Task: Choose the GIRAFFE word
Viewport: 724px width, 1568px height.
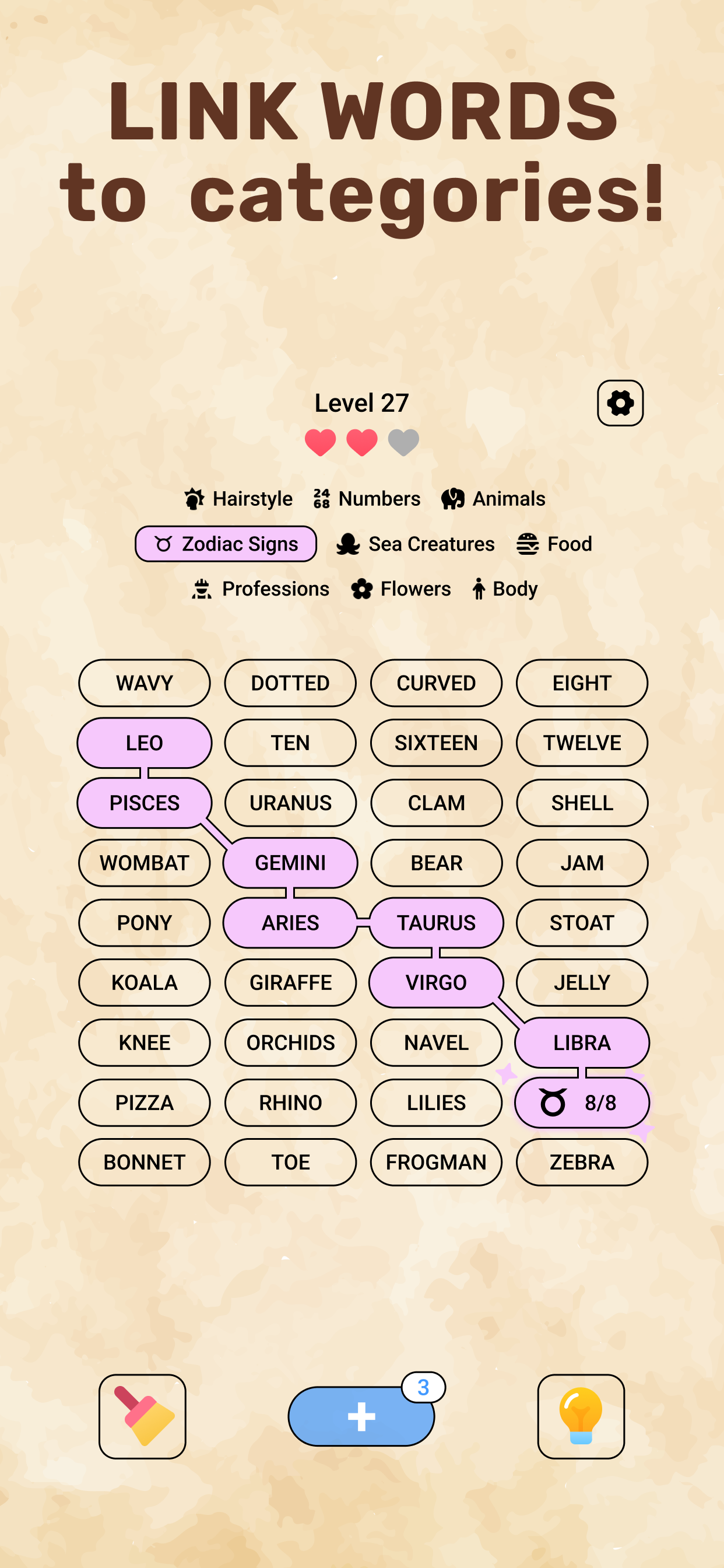Action: (x=290, y=982)
